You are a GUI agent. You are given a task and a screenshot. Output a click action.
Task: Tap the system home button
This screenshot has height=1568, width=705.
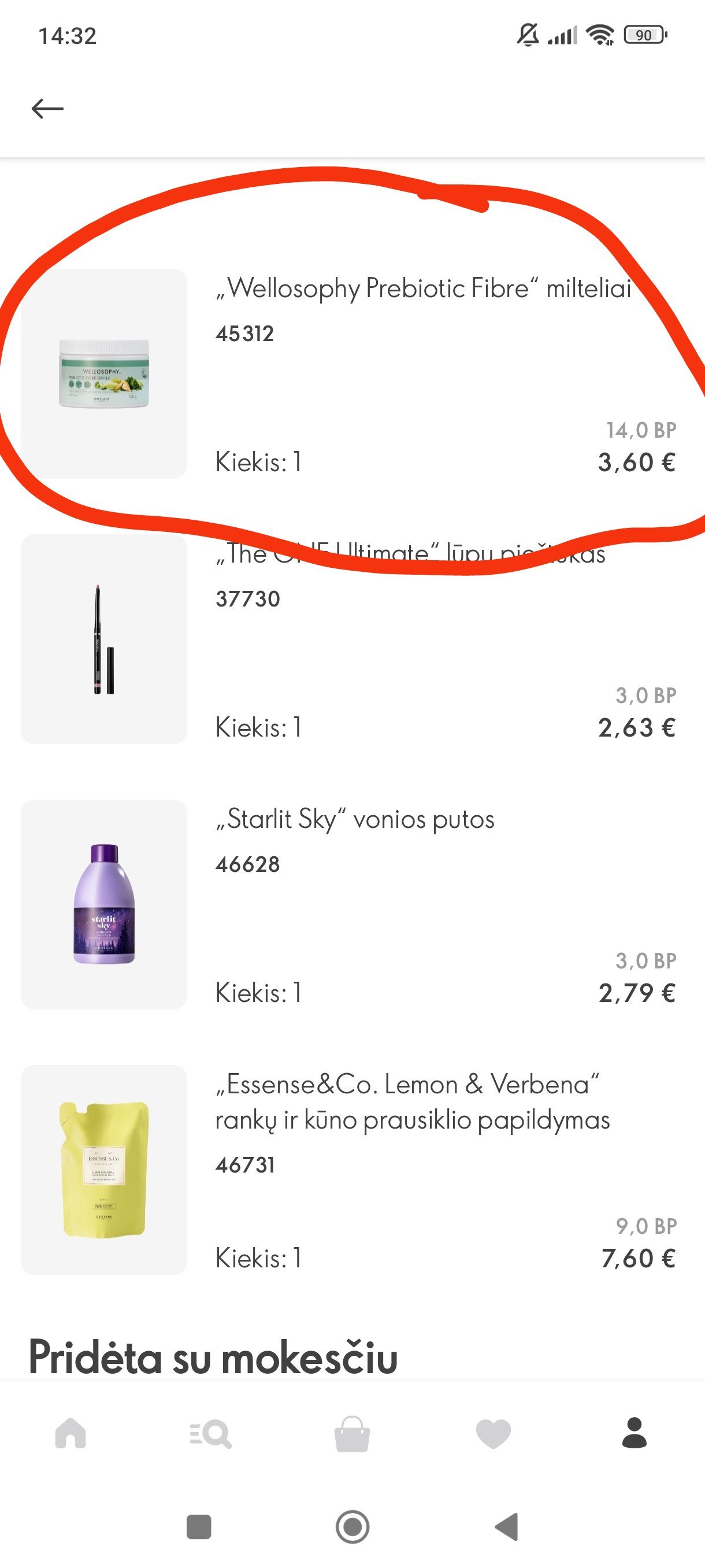coord(353,1526)
